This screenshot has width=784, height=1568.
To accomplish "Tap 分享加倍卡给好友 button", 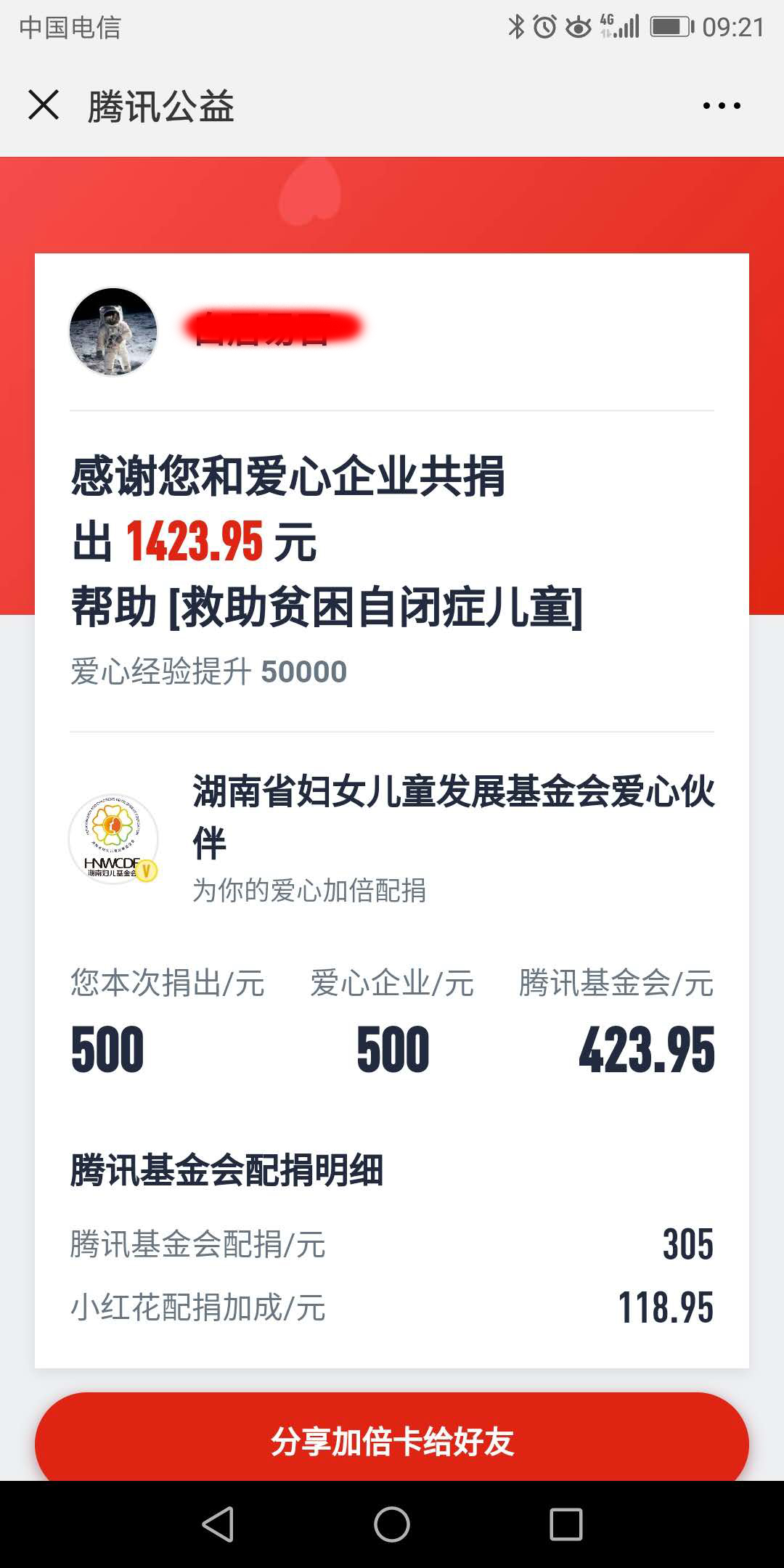I will pyautogui.click(x=392, y=1441).
